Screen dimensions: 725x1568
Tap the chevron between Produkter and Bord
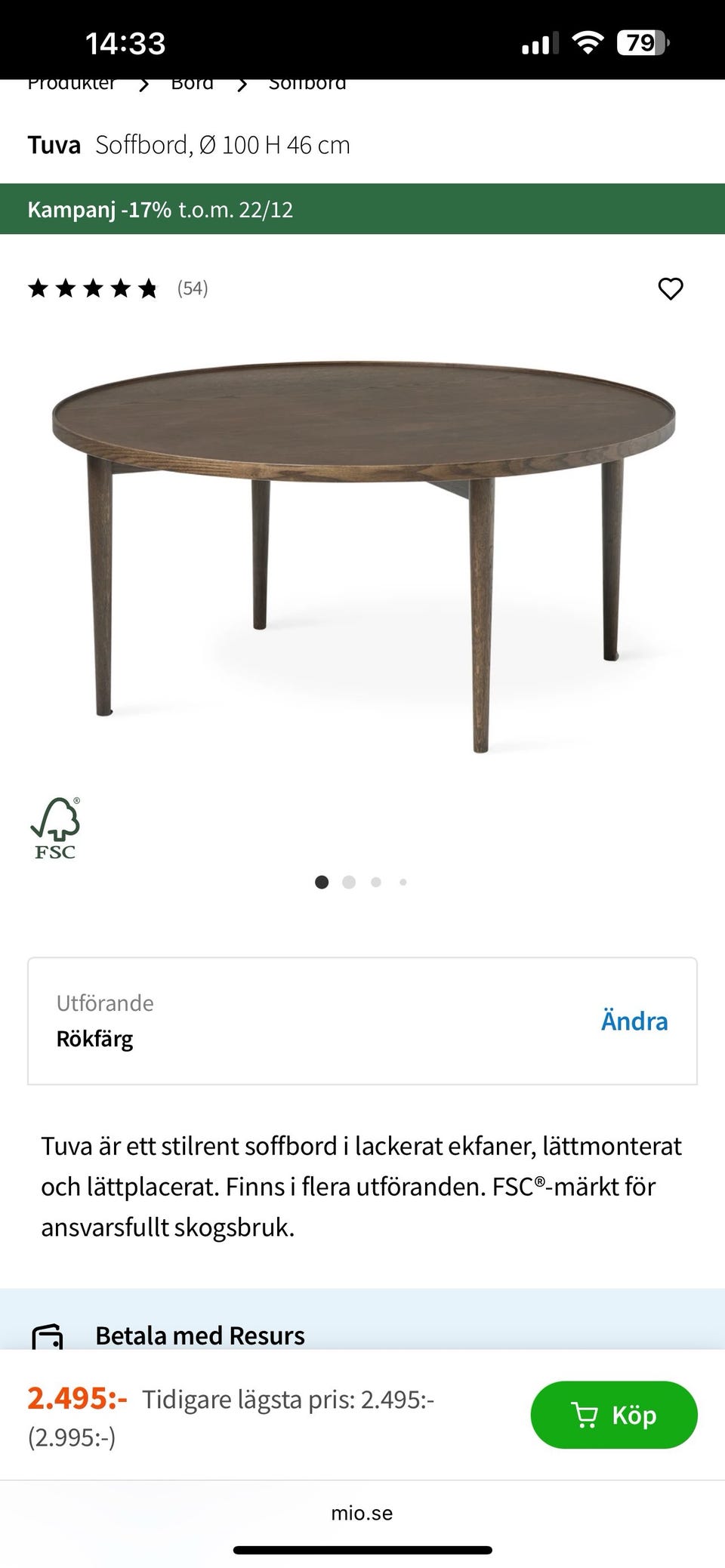point(143,83)
